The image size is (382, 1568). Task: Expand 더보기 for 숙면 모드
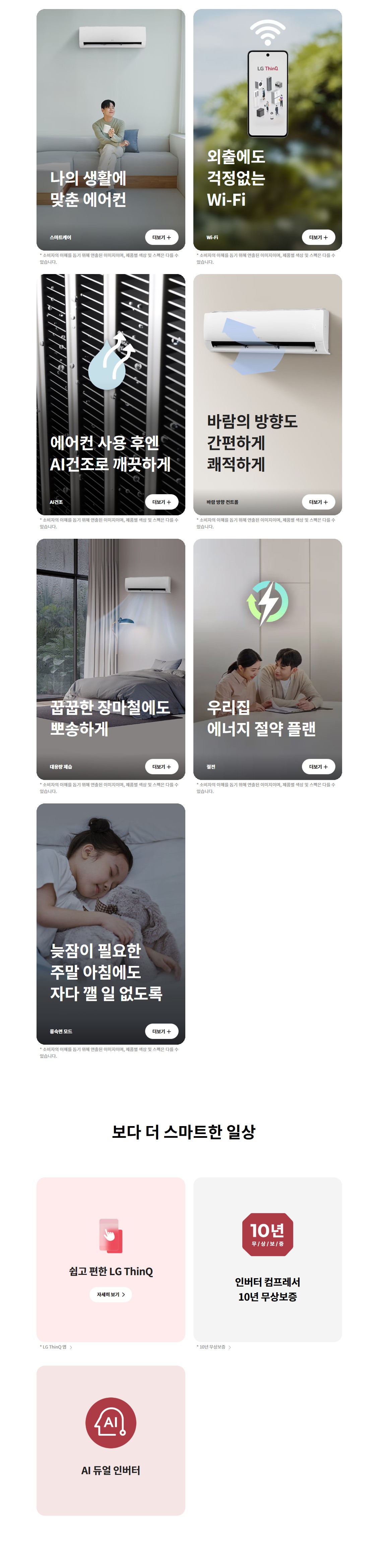pos(162,1032)
